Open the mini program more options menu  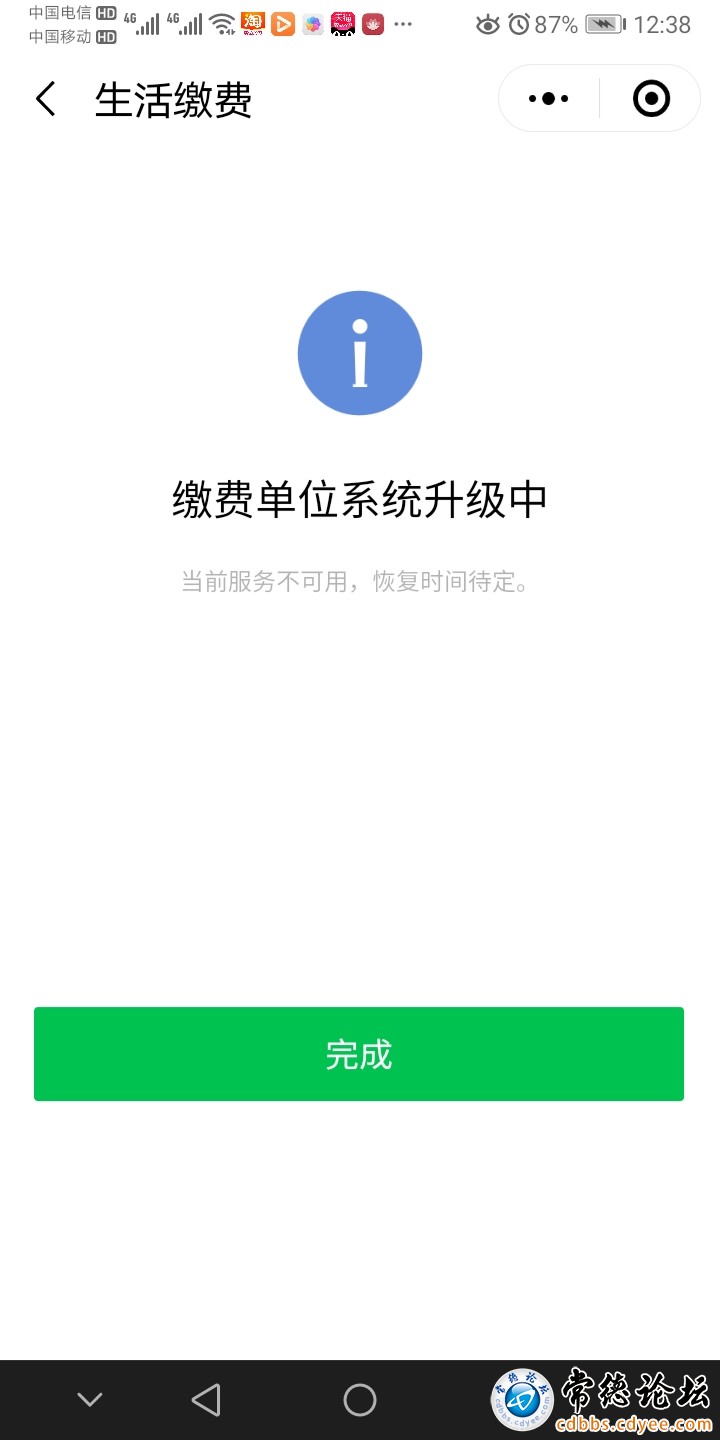[548, 98]
